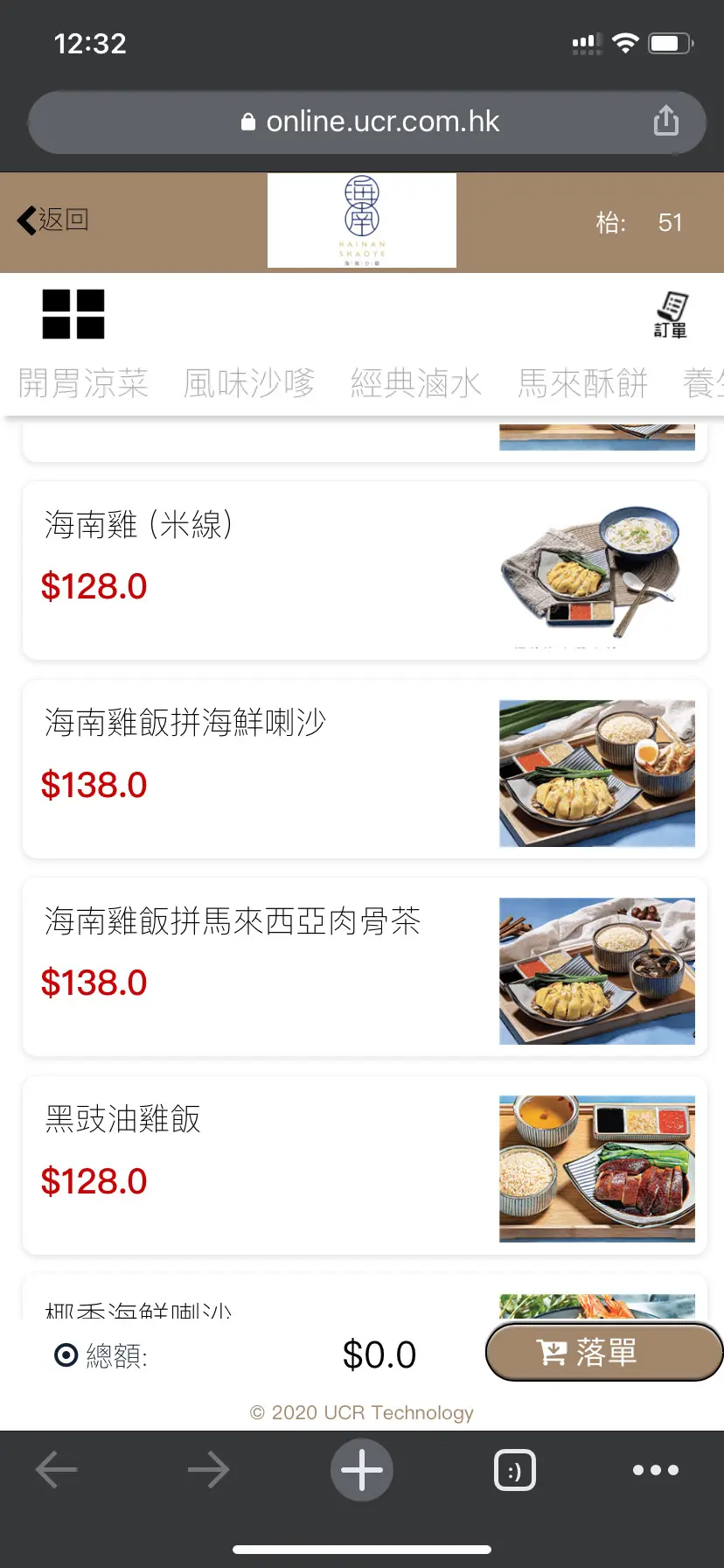The image size is (724, 1568).
Task: Share this page from the address bar
Action: pyautogui.click(x=666, y=121)
